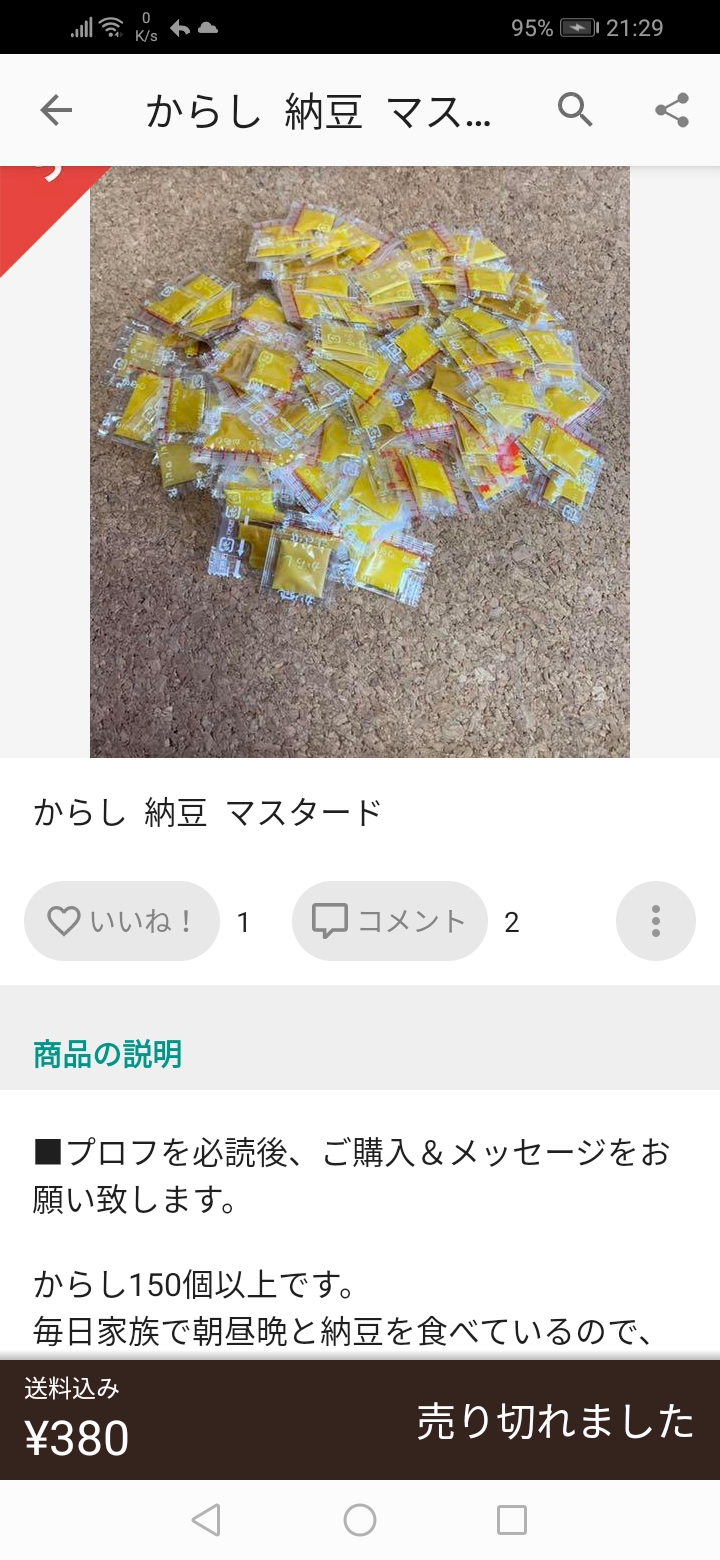This screenshot has height=1560, width=720.
Task: Go to the phone home screen
Action: pyautogui.click(x=360, y=1520)
